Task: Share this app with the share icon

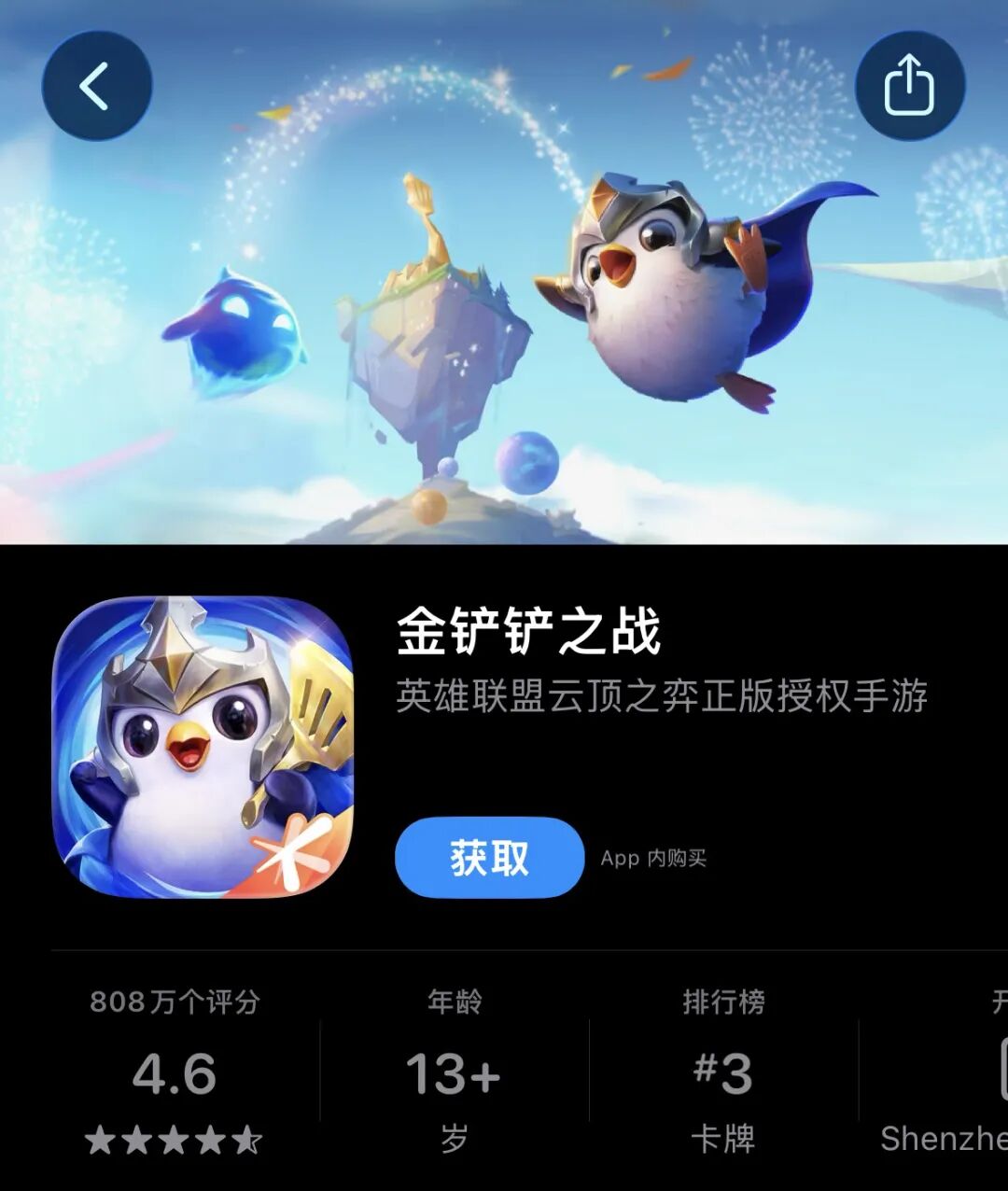Action: coord(910,87)
